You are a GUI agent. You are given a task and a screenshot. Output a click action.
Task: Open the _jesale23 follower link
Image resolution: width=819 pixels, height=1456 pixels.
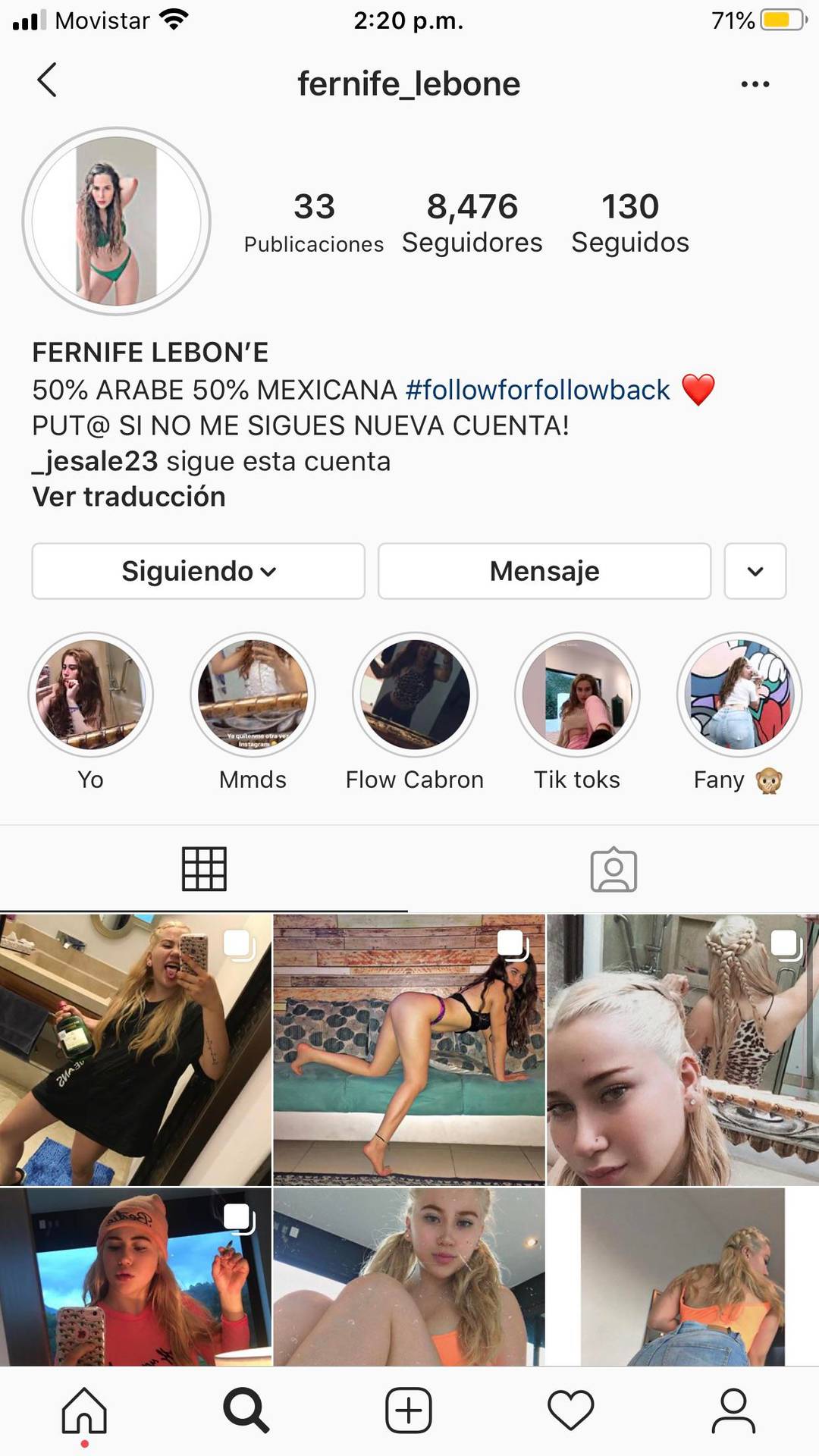(95, 461)
